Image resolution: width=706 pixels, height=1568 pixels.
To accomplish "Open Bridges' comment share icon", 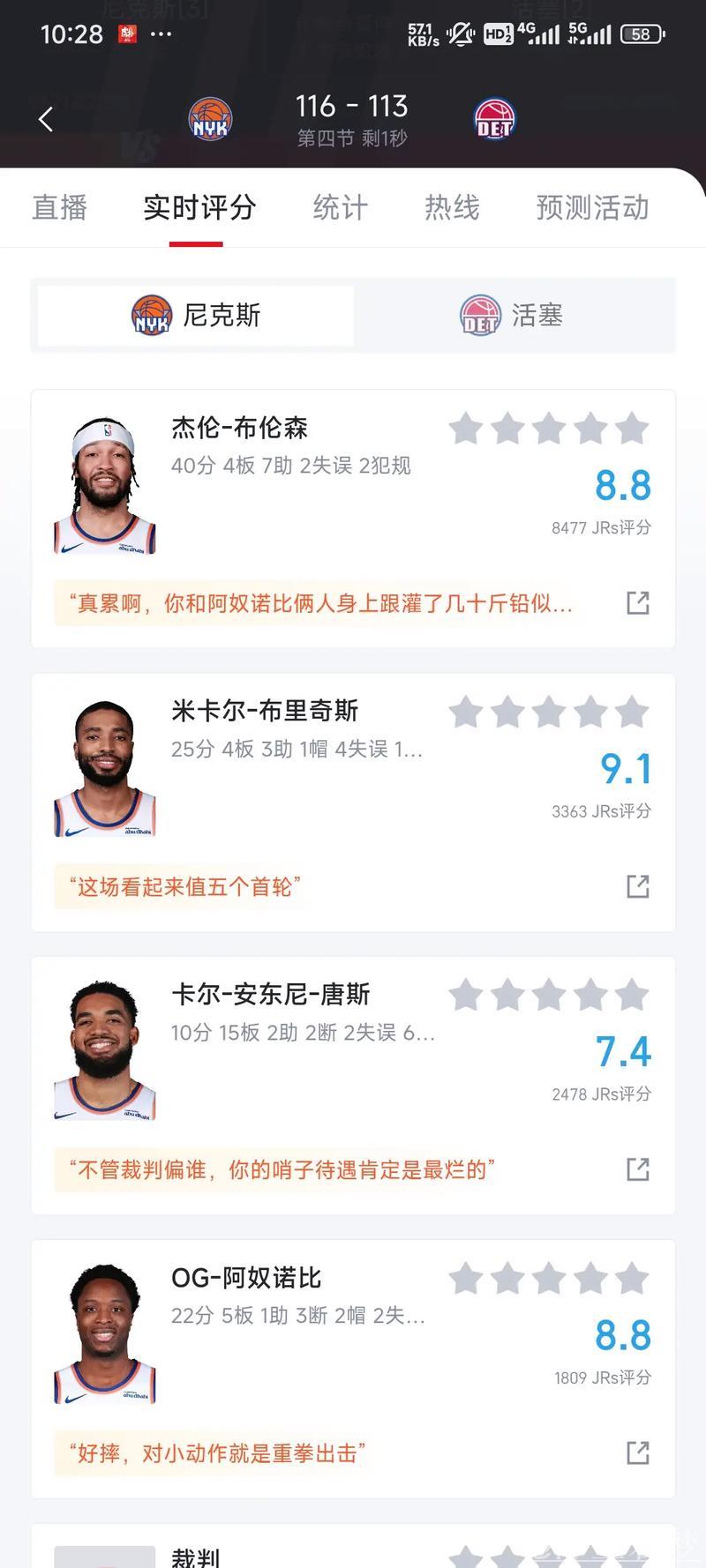I will [637, 887].
